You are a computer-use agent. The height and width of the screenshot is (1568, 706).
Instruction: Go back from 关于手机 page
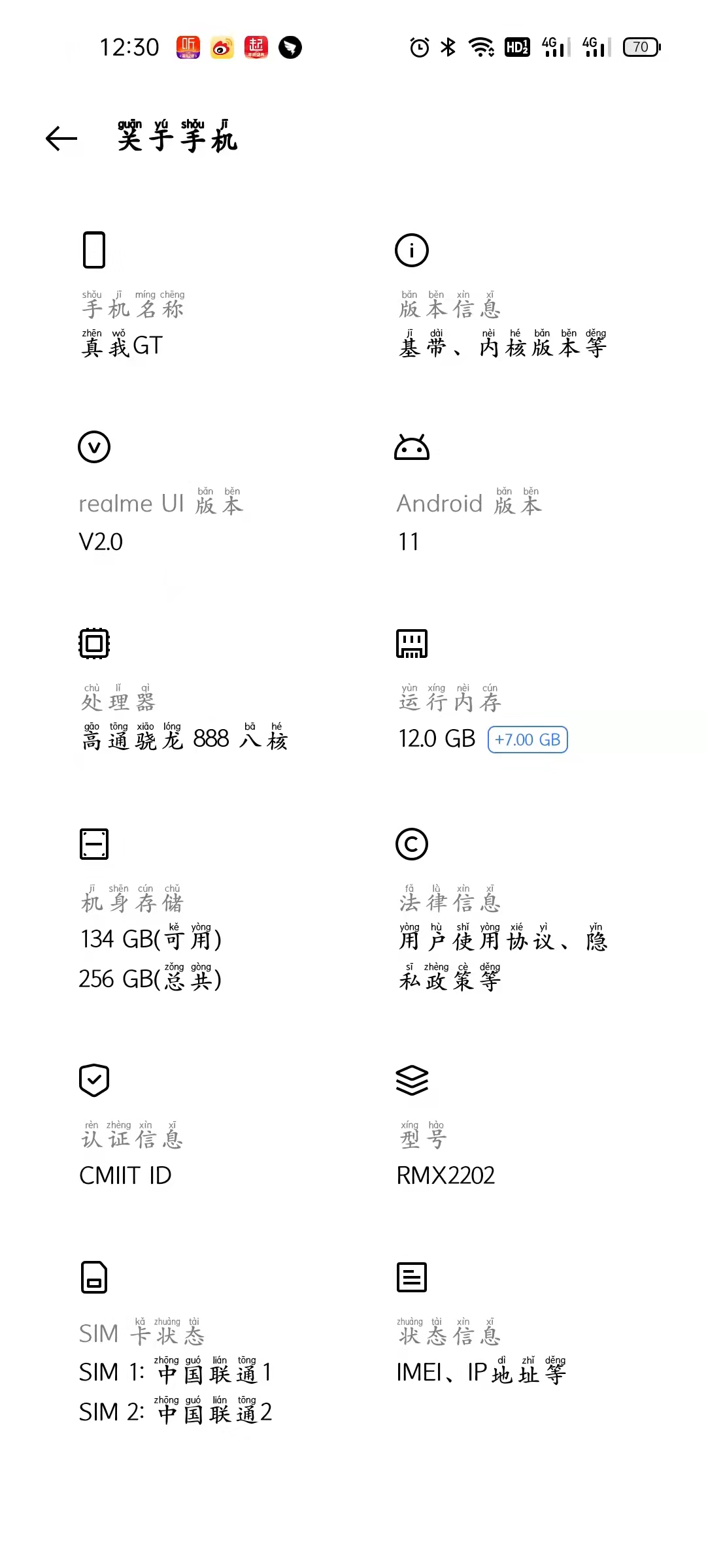click(61, 139)
